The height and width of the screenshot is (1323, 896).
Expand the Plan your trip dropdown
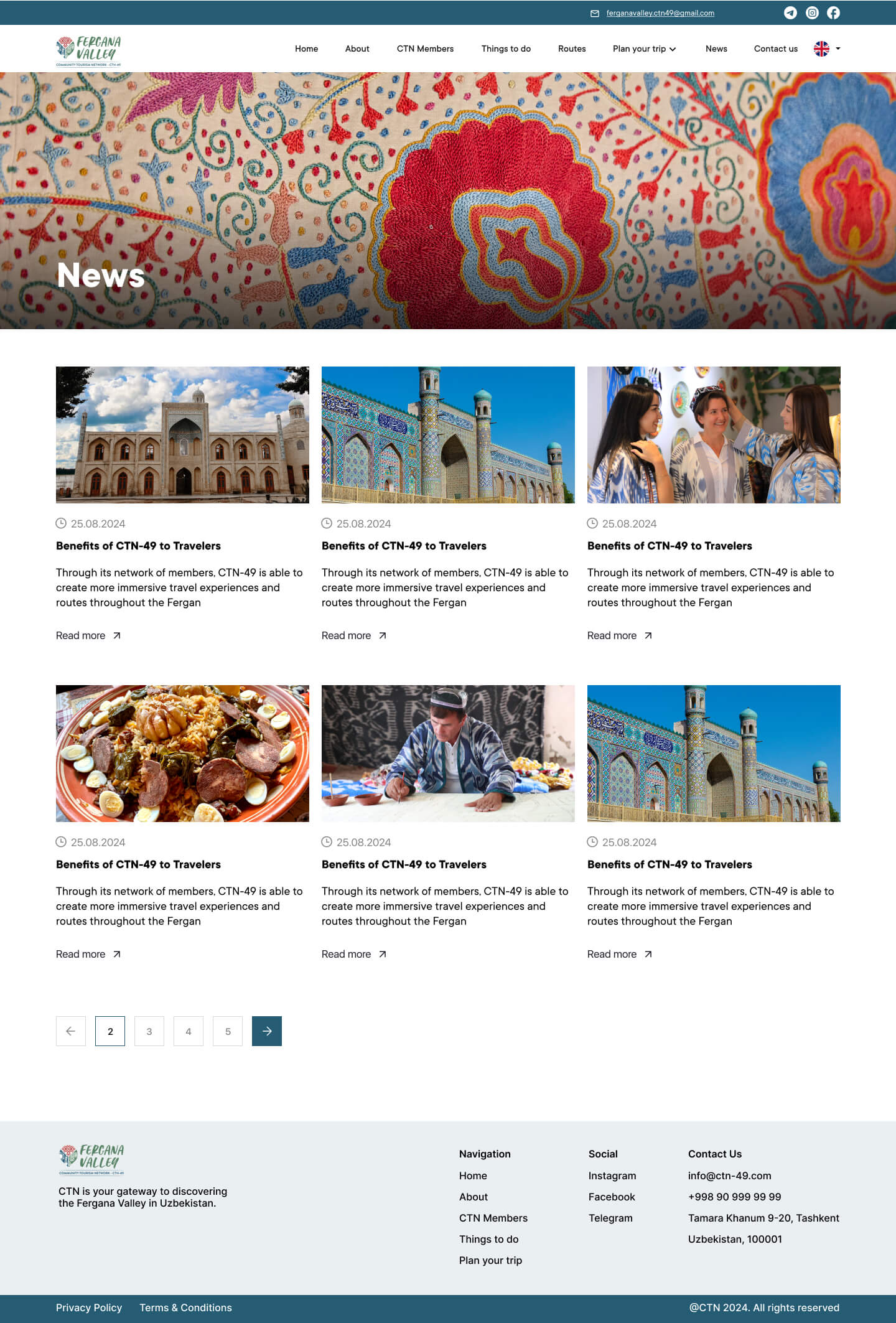pyautogui.click(x=644, y=49)
